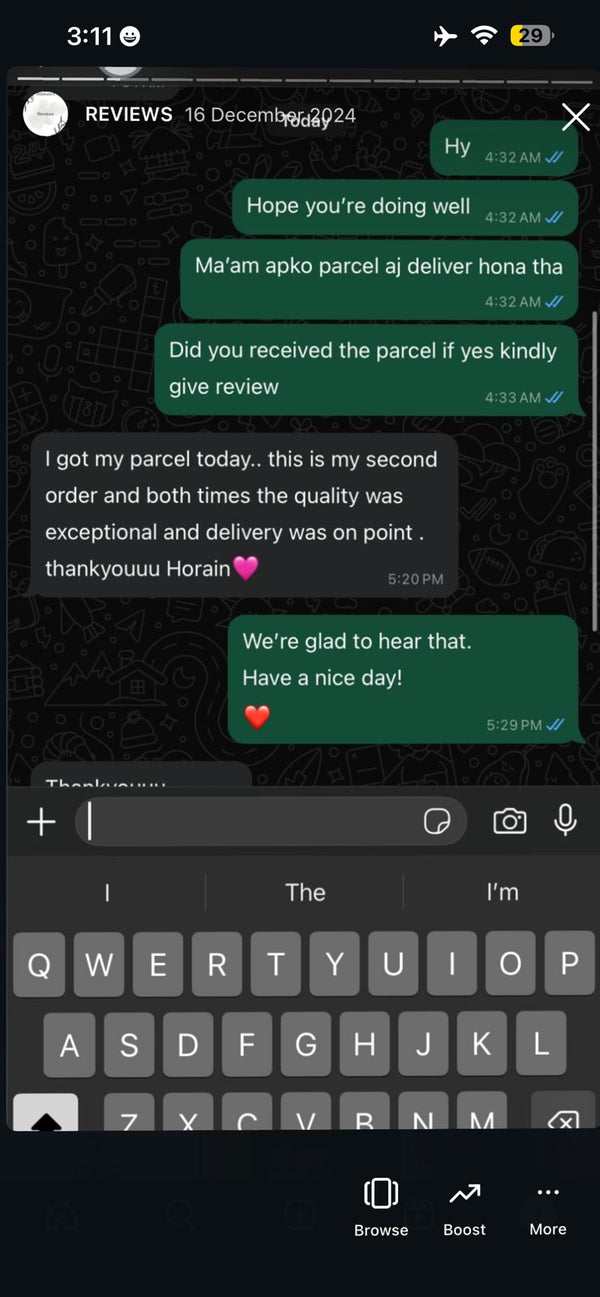
Task: Tap the Browse button
Action: click(381, 1206)
